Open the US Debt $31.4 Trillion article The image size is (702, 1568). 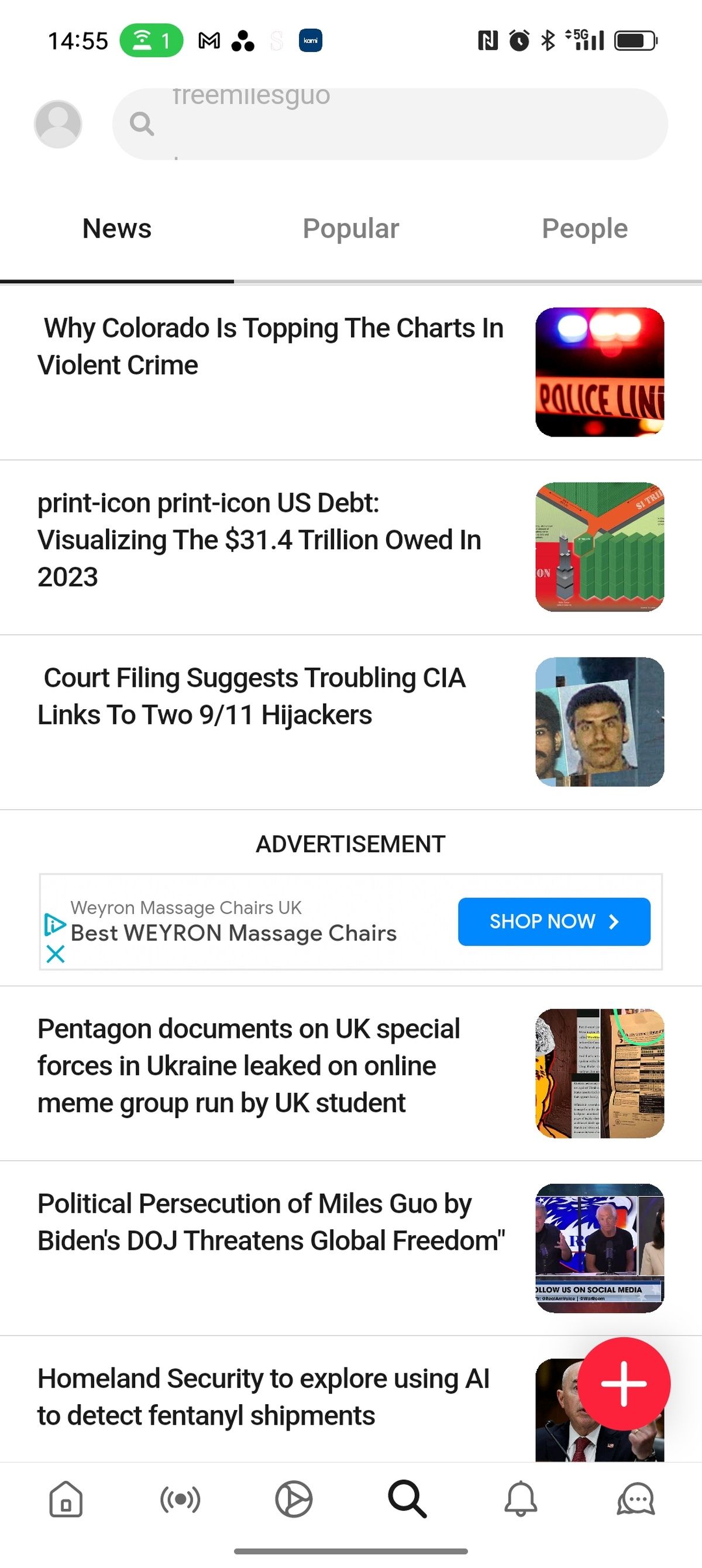[259, 540]
